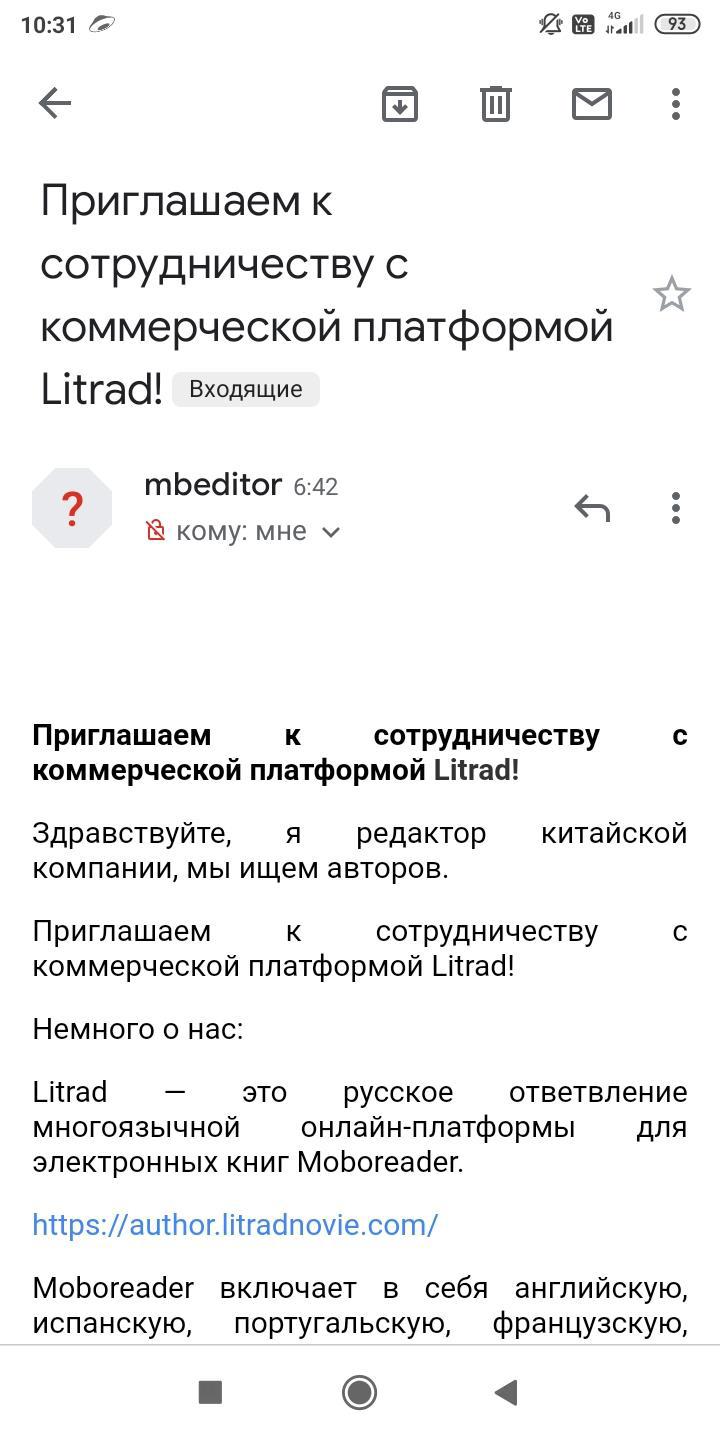This screenshot has width=720, height=1440.
Task: Open the author.litradnovie.com link
Action: pyautogui.click(x=235, y=1225)
